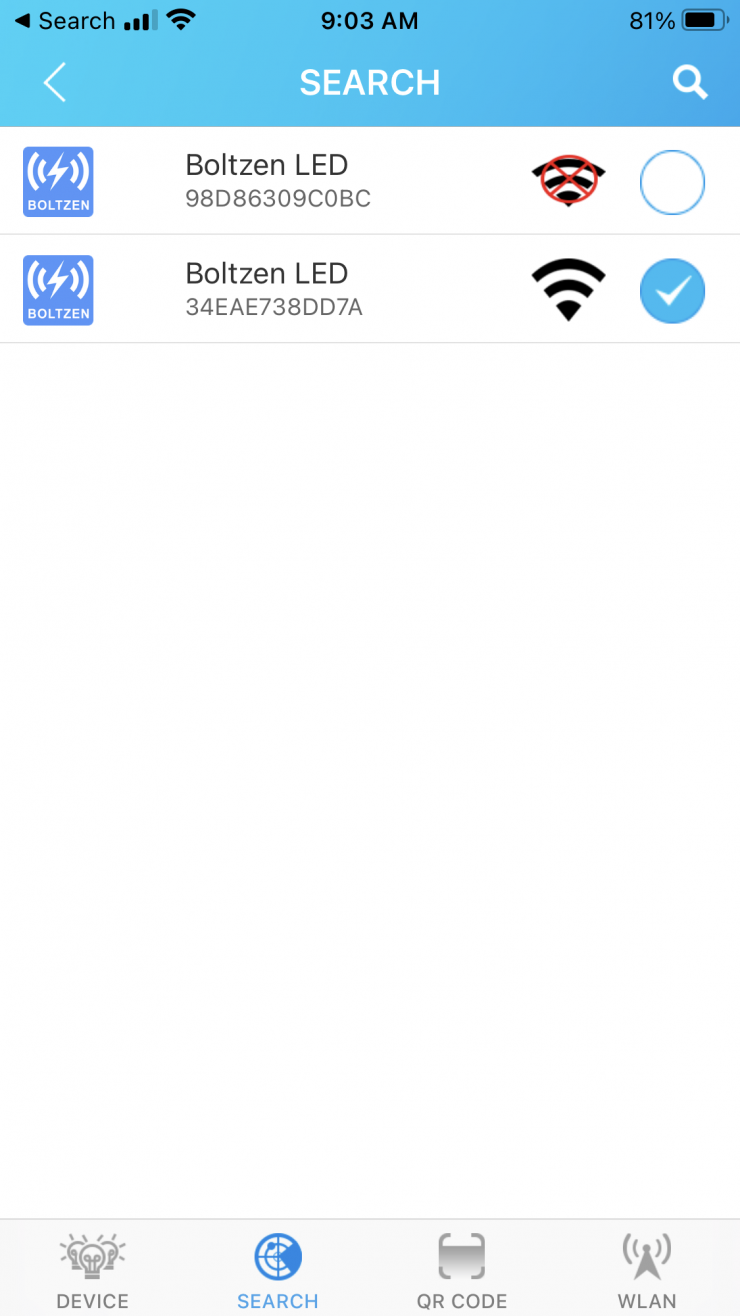Uncheck the device 34EAE738DD7A
Image resolution: width=740 pixels, height=1316 pixels.
[x=672, y=290]
